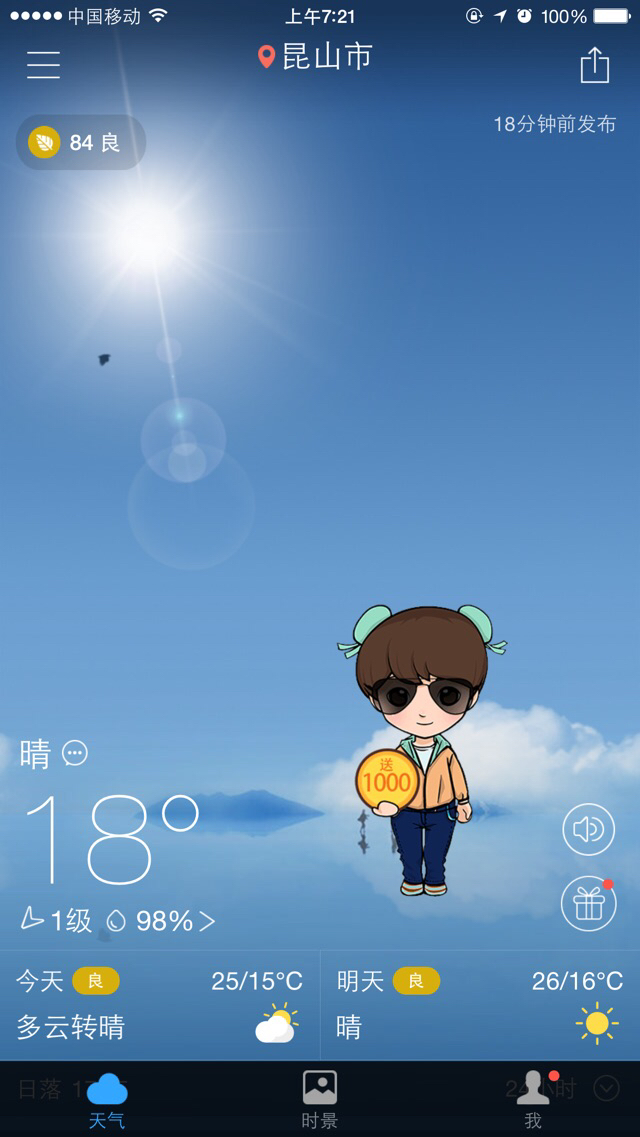The width and height of the screenshot is (640, 1137).
Task: Play voice weather broadcast speaker
Action: click(x=589, y=829)
